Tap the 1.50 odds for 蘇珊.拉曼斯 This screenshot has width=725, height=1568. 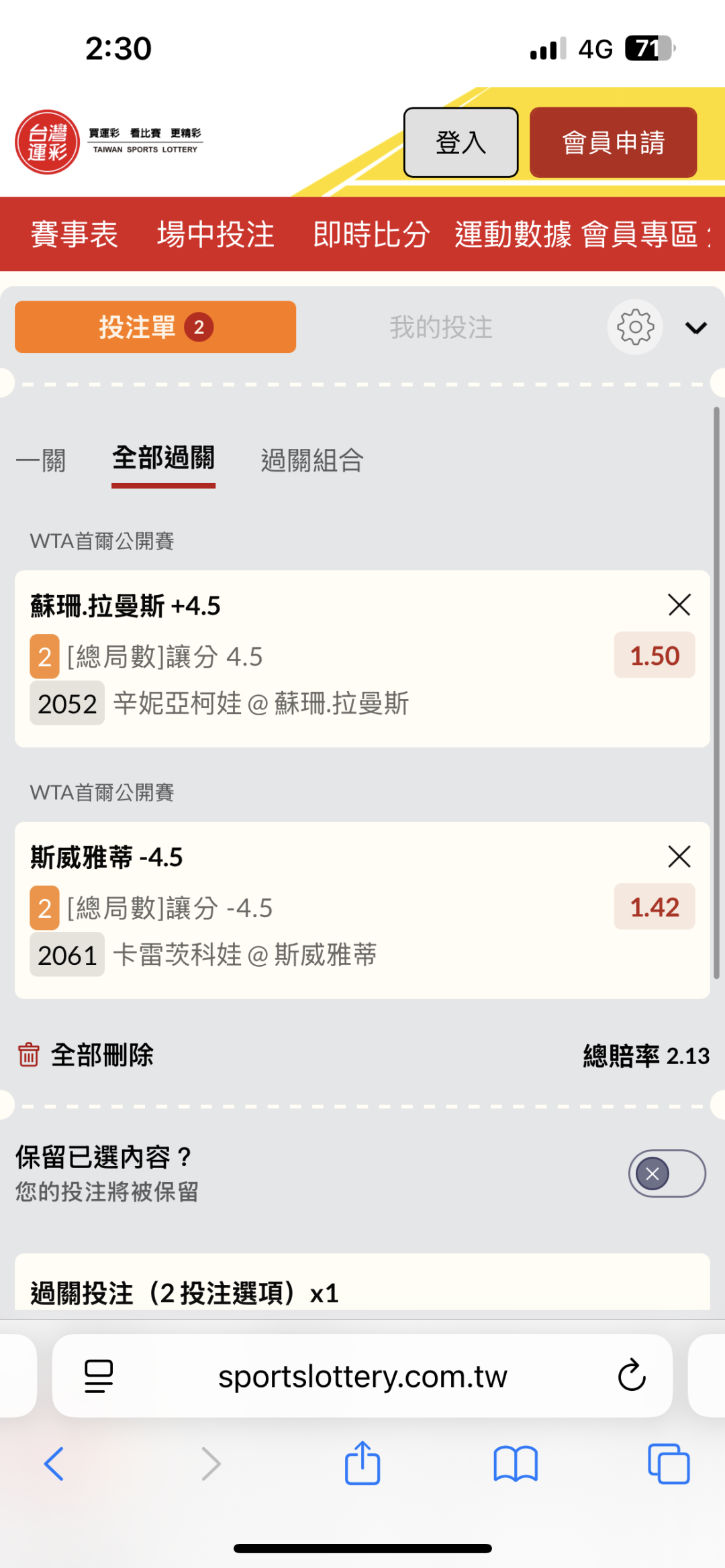click(655, 656)
